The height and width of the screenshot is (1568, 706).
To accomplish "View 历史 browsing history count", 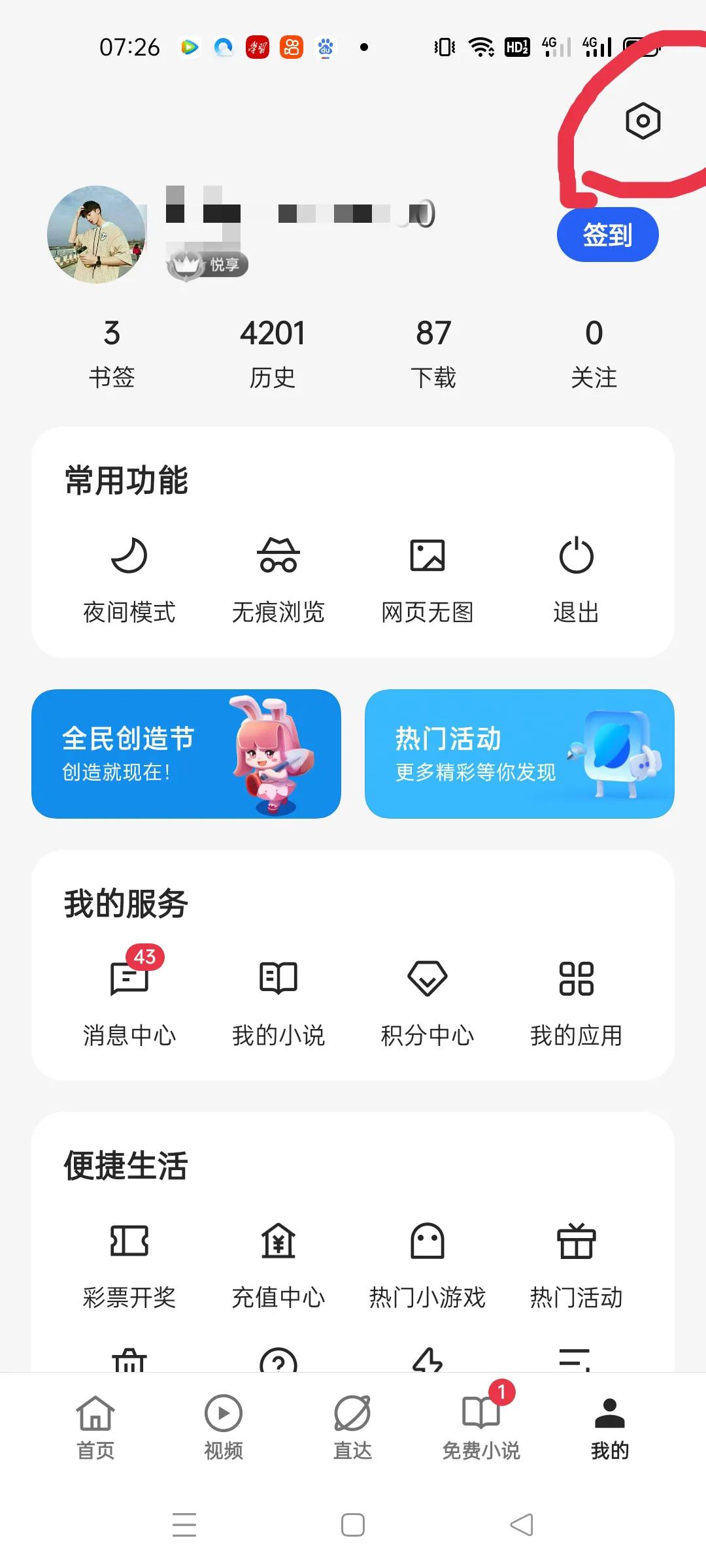I will tap(273, 350).
